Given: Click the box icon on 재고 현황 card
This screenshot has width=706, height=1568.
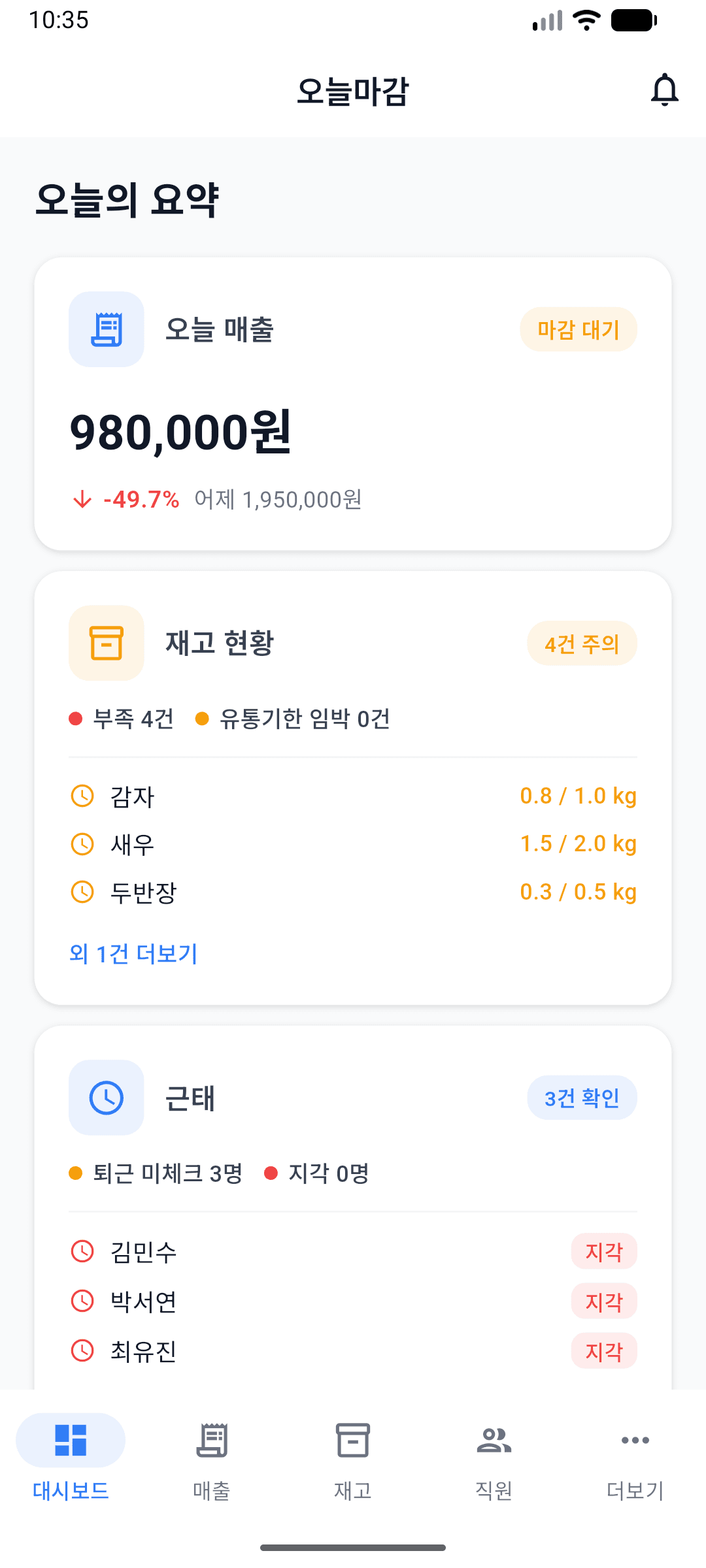Looking at the screenshot, I should [x=106, y=643].
